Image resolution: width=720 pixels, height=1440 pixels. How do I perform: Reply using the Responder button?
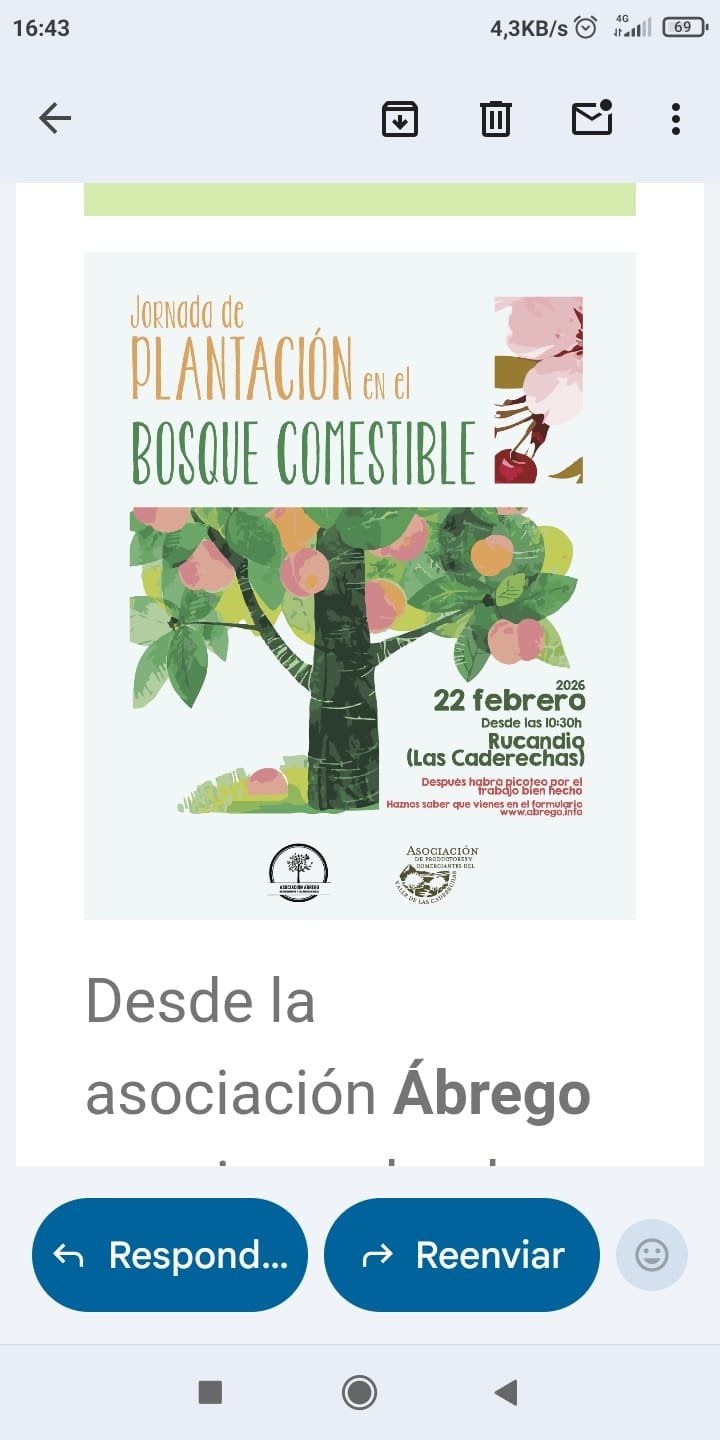[x=170, y=1254]
